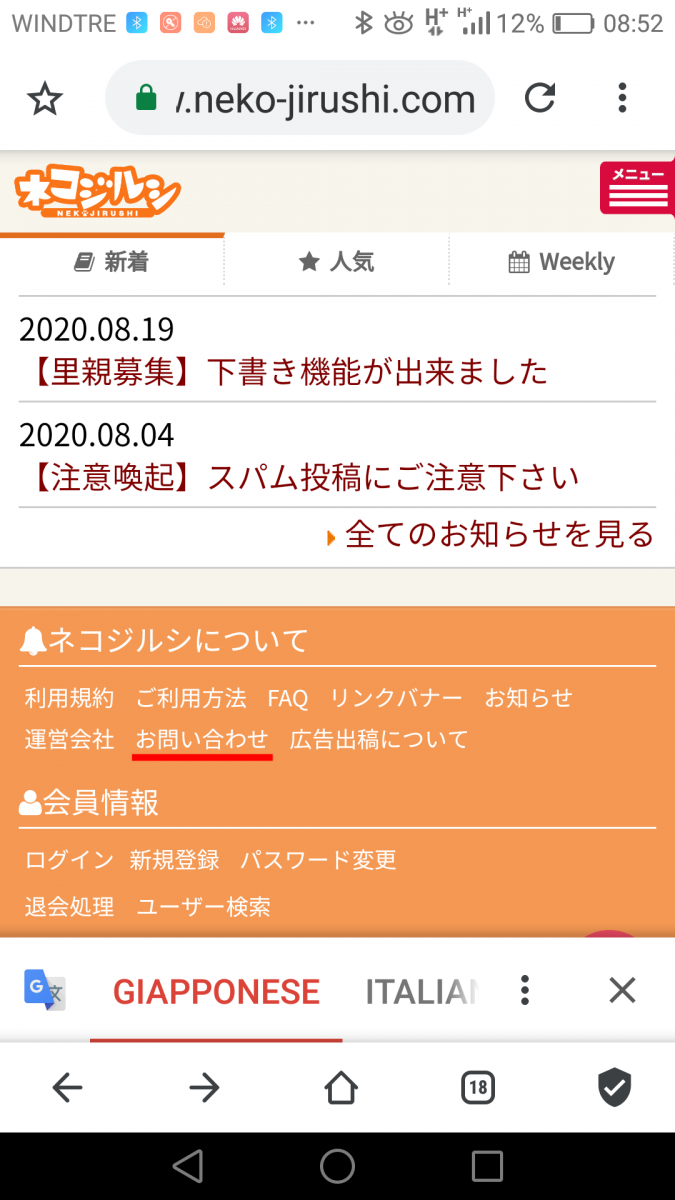
Task: Open the FAQ link
Action: [288, 698]
